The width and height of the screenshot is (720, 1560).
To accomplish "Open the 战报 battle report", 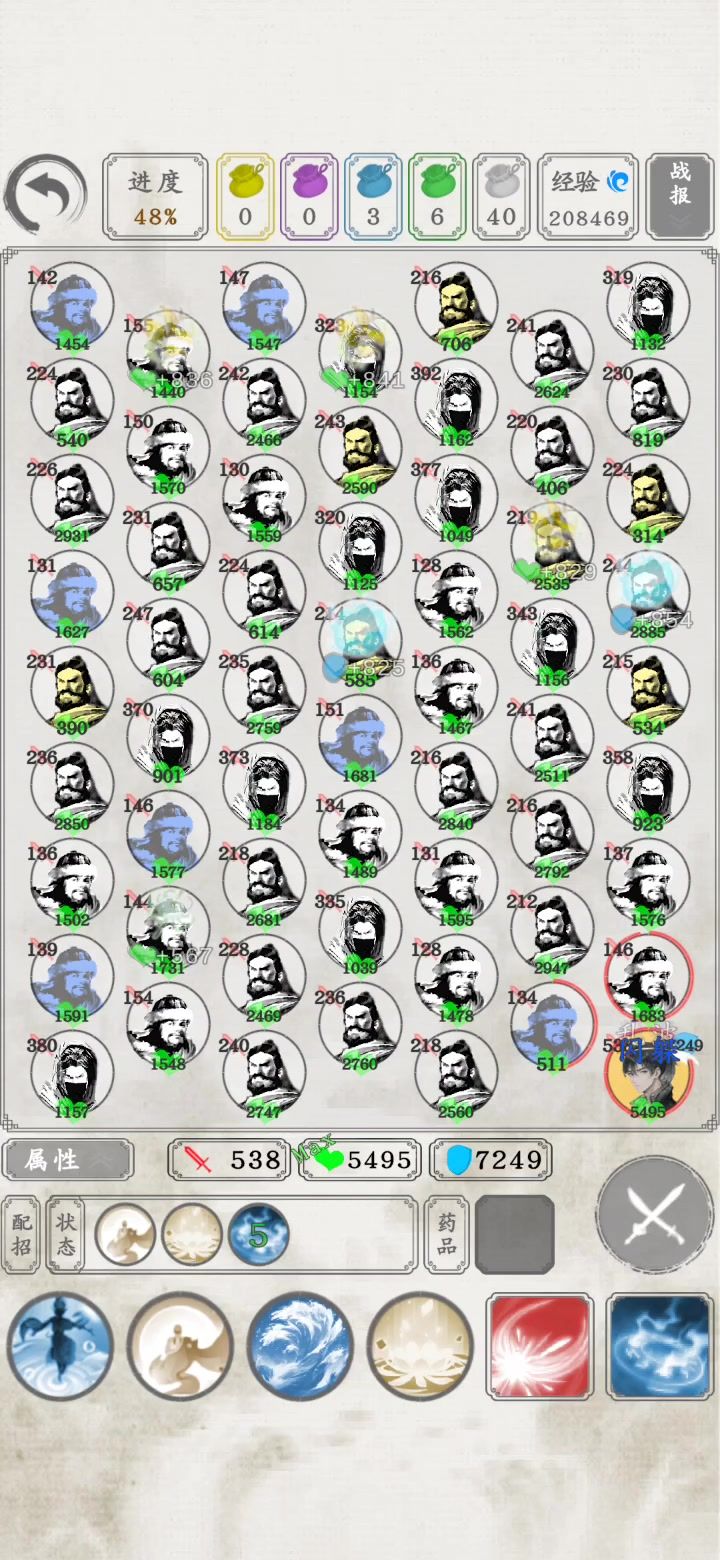I will (680, 195).
